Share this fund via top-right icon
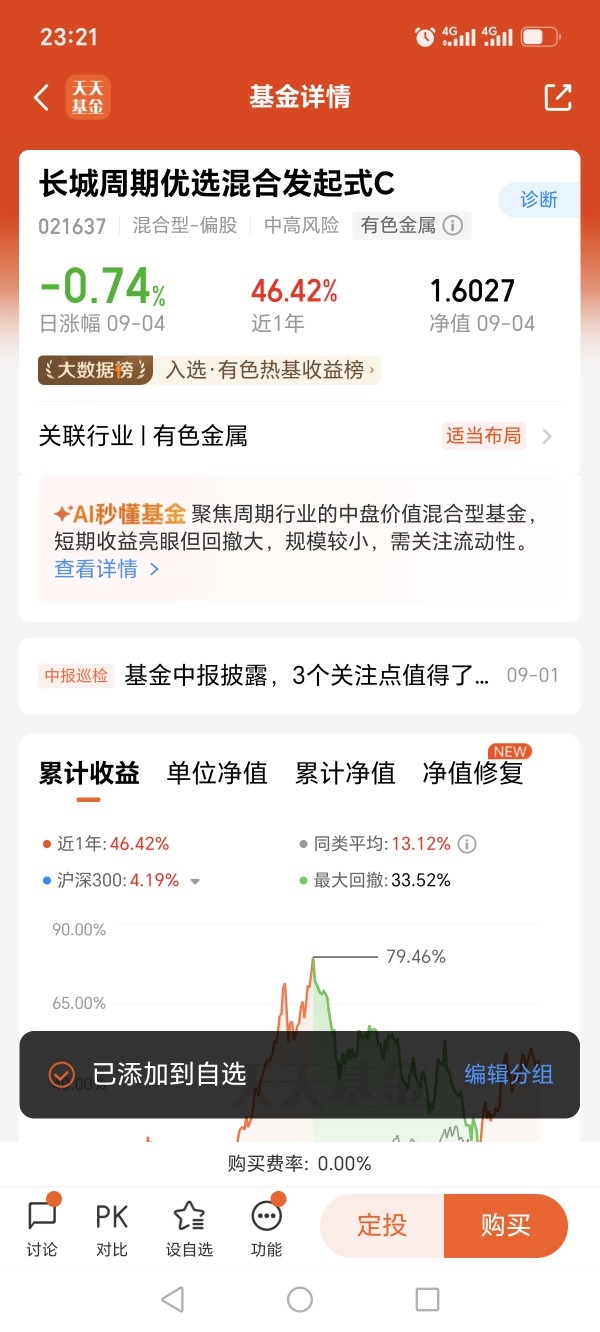 (557, 97)
